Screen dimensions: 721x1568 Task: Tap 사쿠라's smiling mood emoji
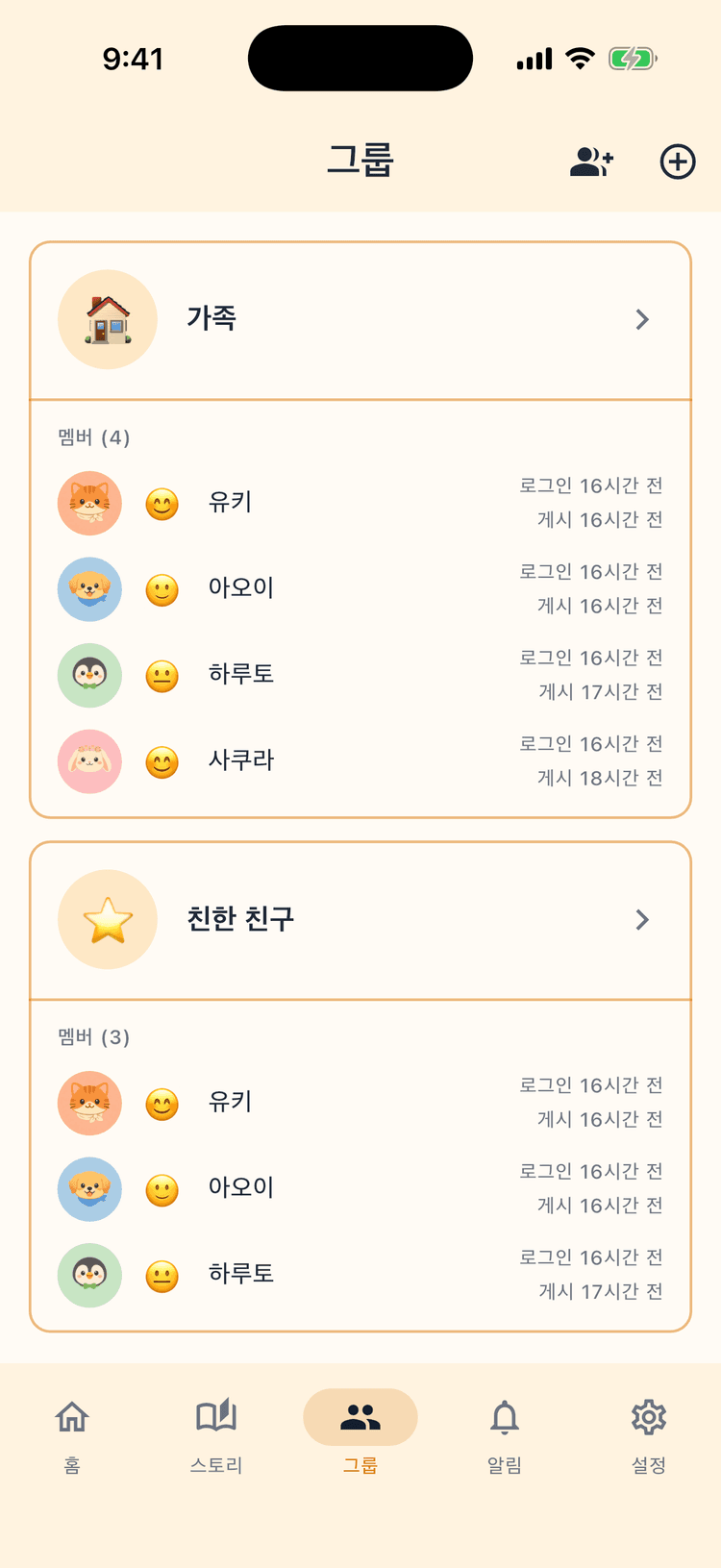coord(162,760)
